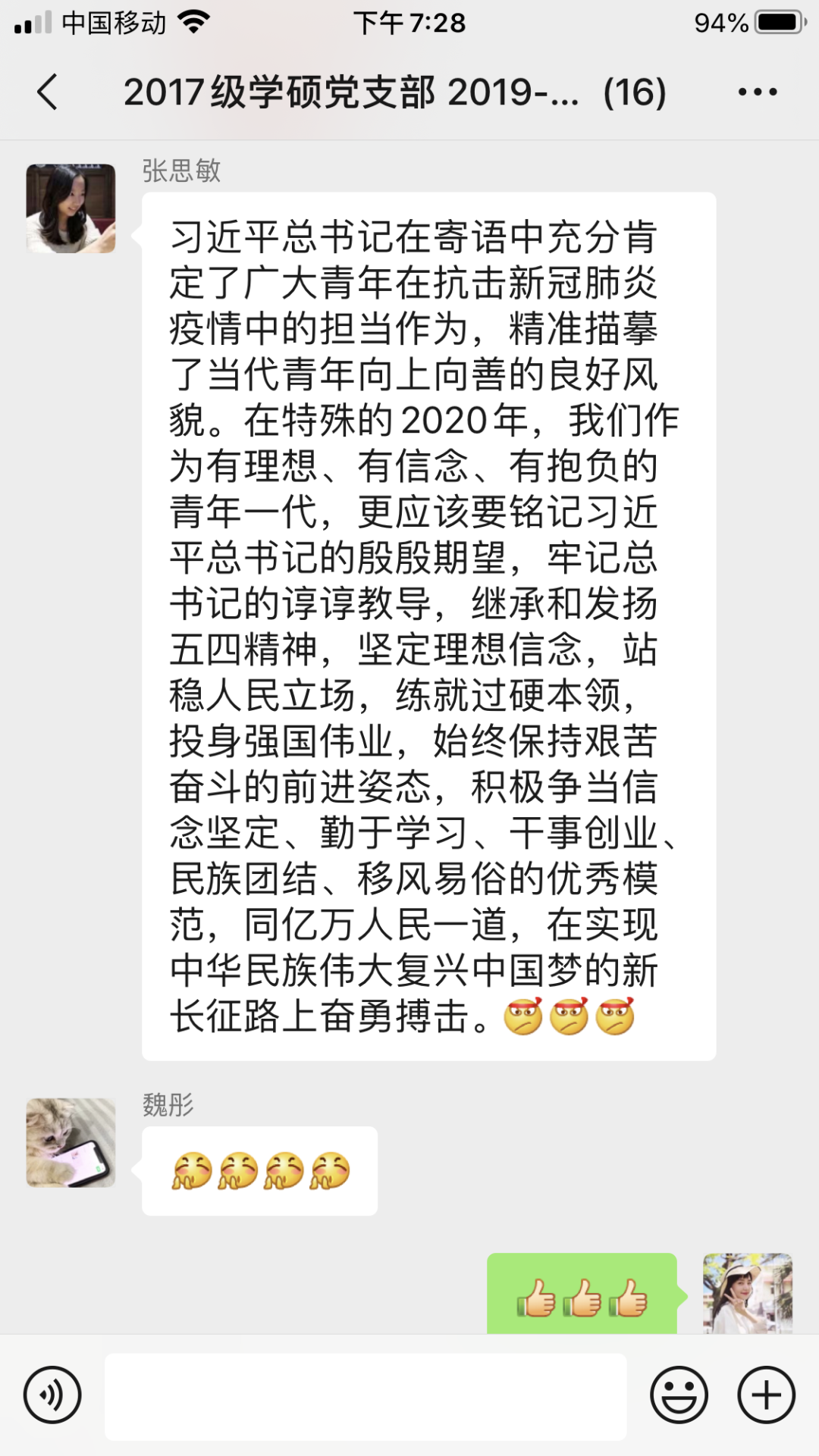Image resolution: width=819 pixels, height=1456 pixels.
Task: Go back from the group chat
Action: tap(47, 92)
